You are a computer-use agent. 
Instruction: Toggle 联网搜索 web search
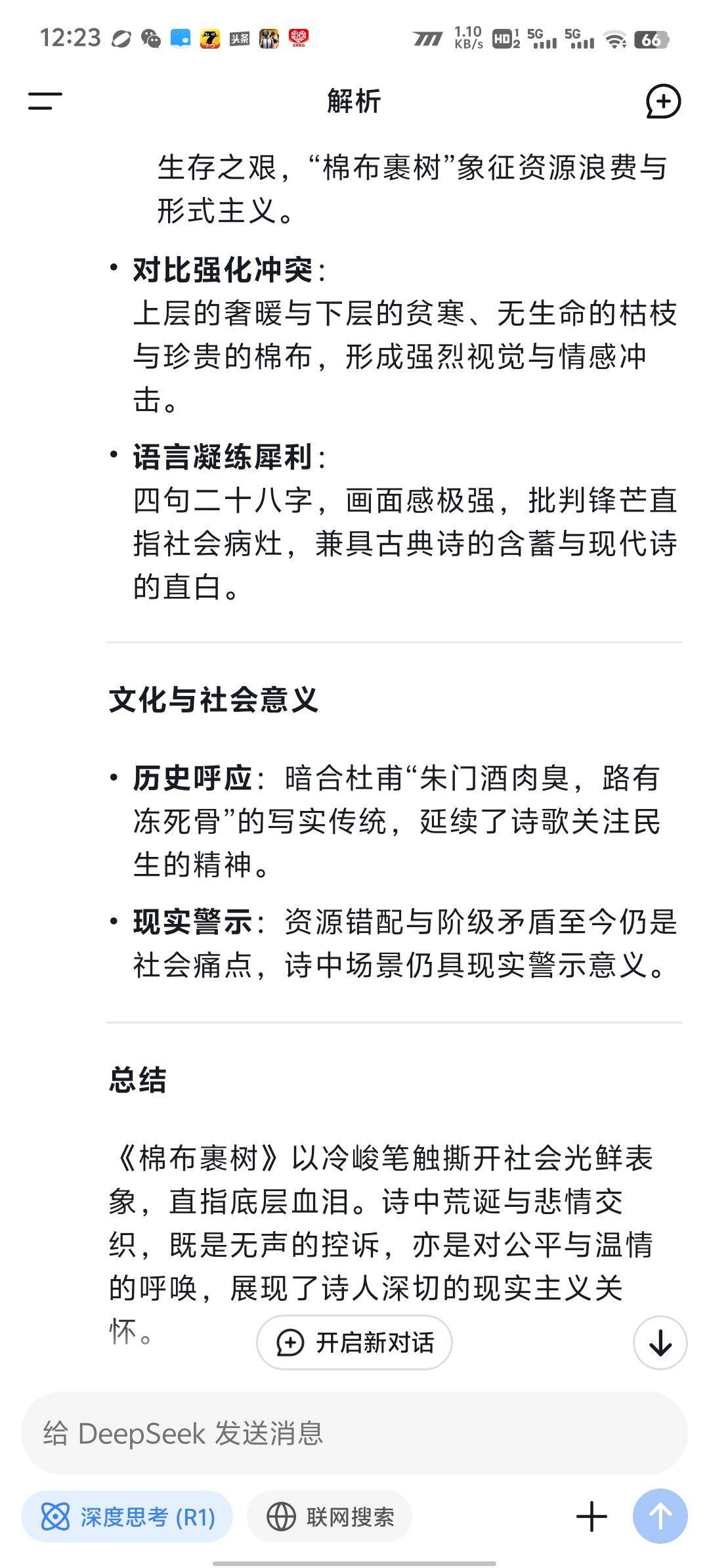(330, 1517)
